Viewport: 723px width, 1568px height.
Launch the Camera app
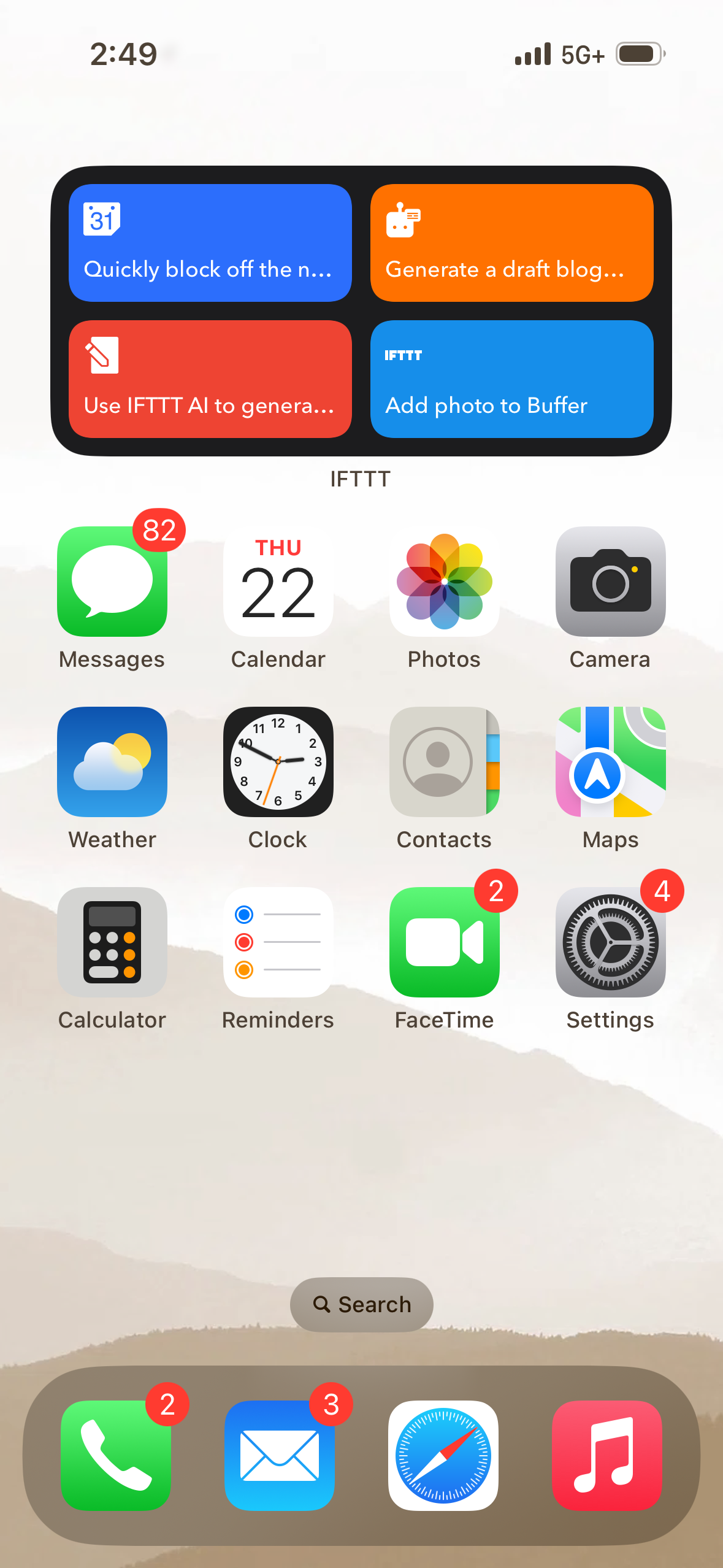click(610, 581)
